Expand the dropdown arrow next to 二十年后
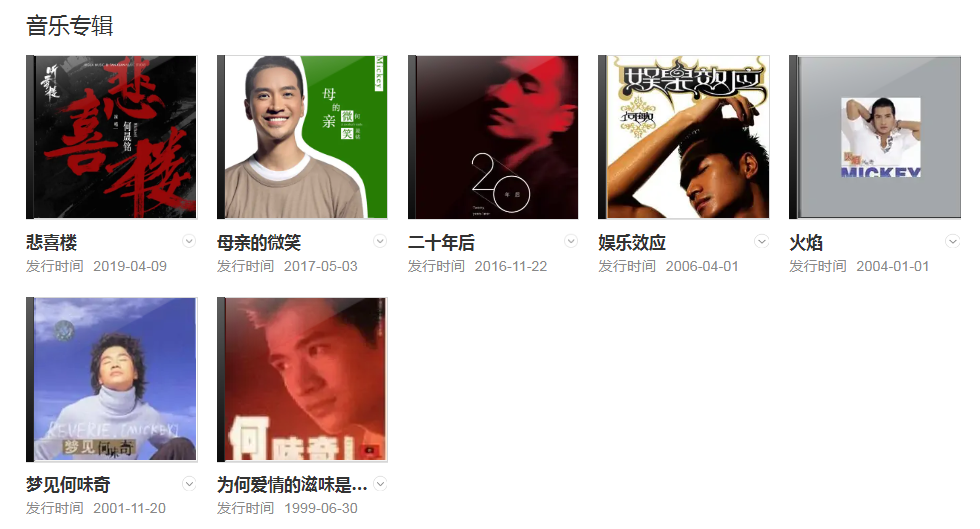Screen dimensions: 980x529 click(571, 242)
